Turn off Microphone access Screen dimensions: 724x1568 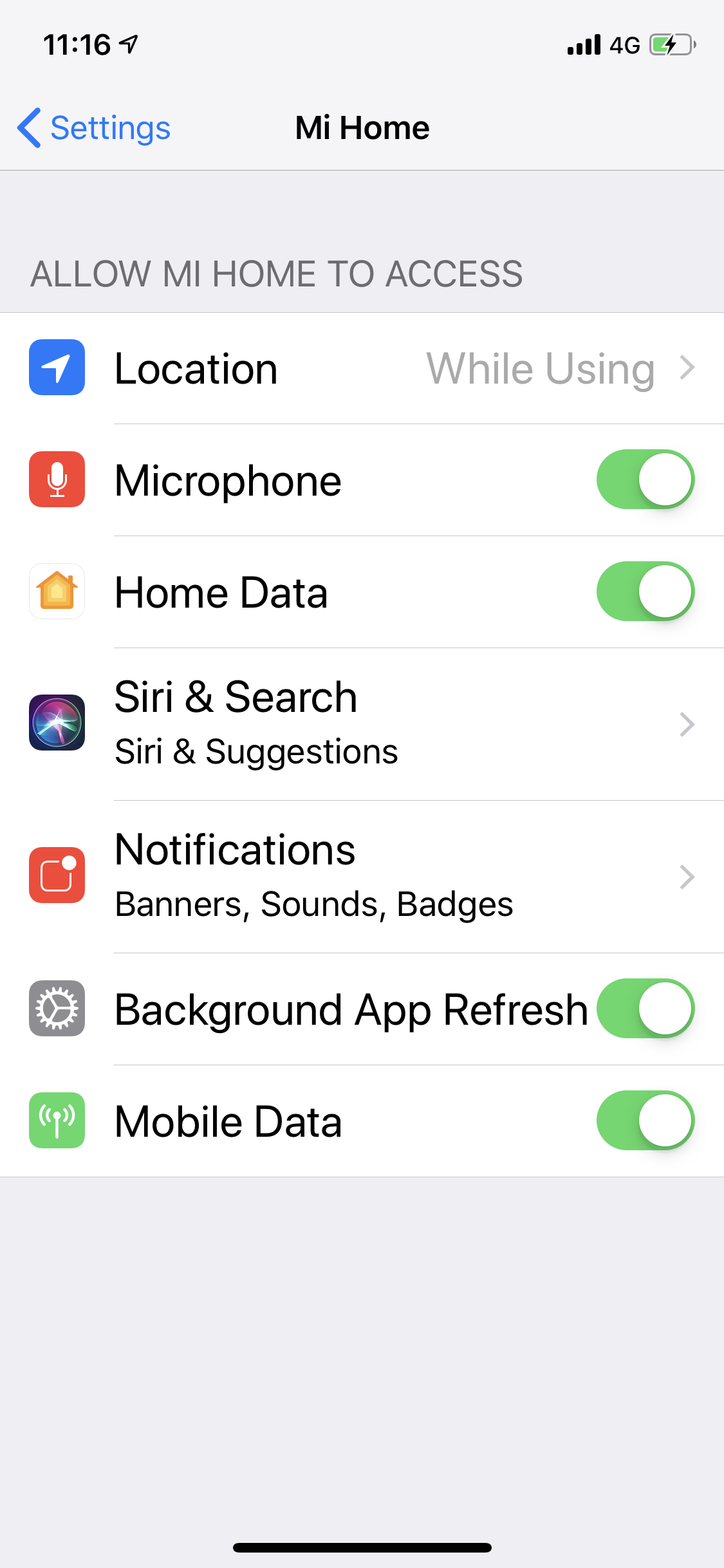coord(645,480)
